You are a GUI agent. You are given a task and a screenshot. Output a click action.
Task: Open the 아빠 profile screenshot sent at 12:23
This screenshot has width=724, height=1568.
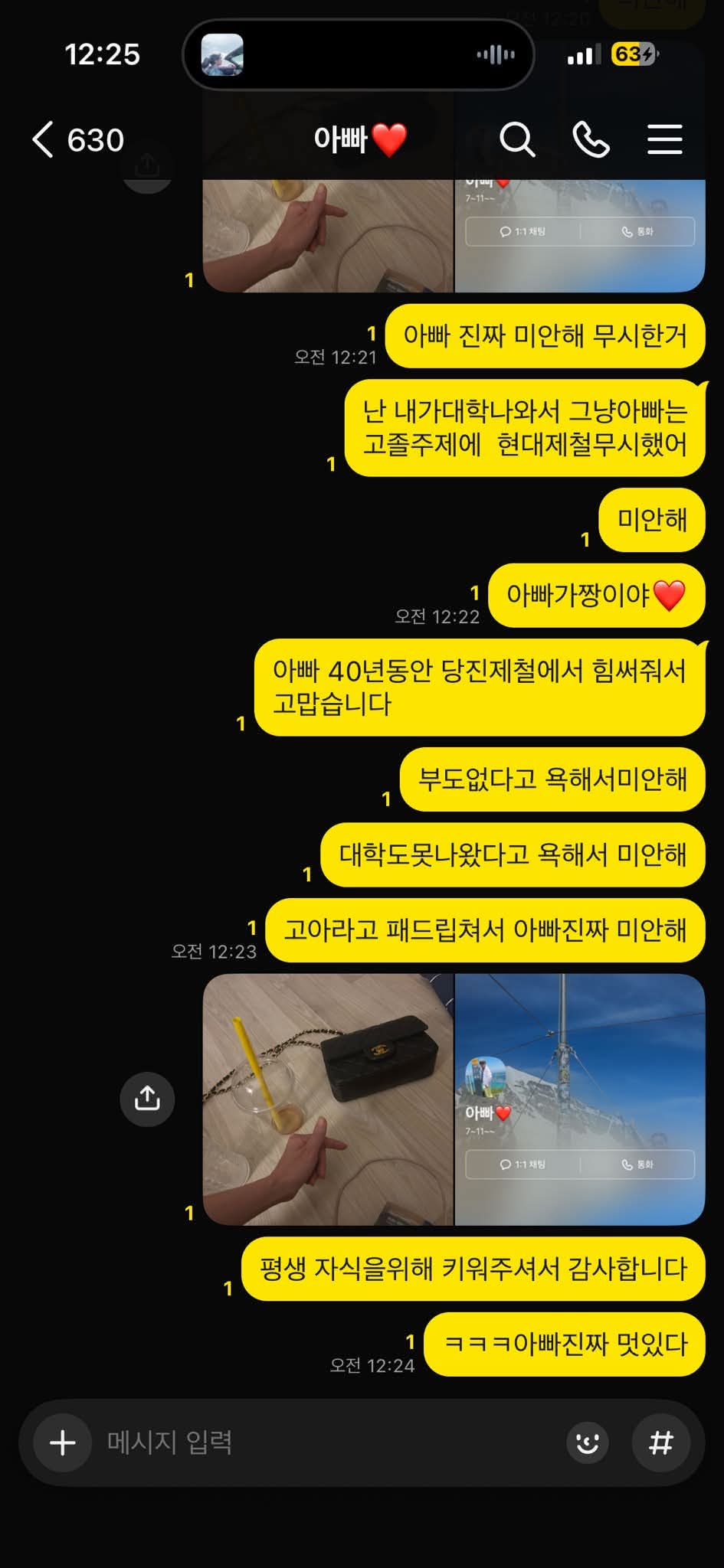click(580, 1099)
